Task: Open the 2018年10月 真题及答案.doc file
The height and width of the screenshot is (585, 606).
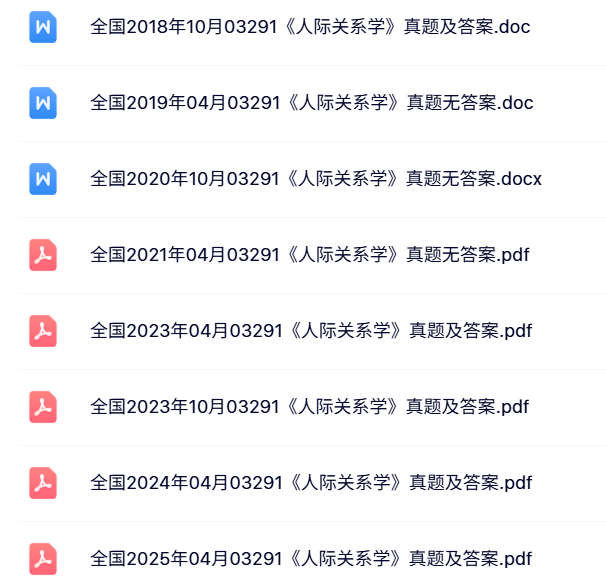Action: click(310, 27)
